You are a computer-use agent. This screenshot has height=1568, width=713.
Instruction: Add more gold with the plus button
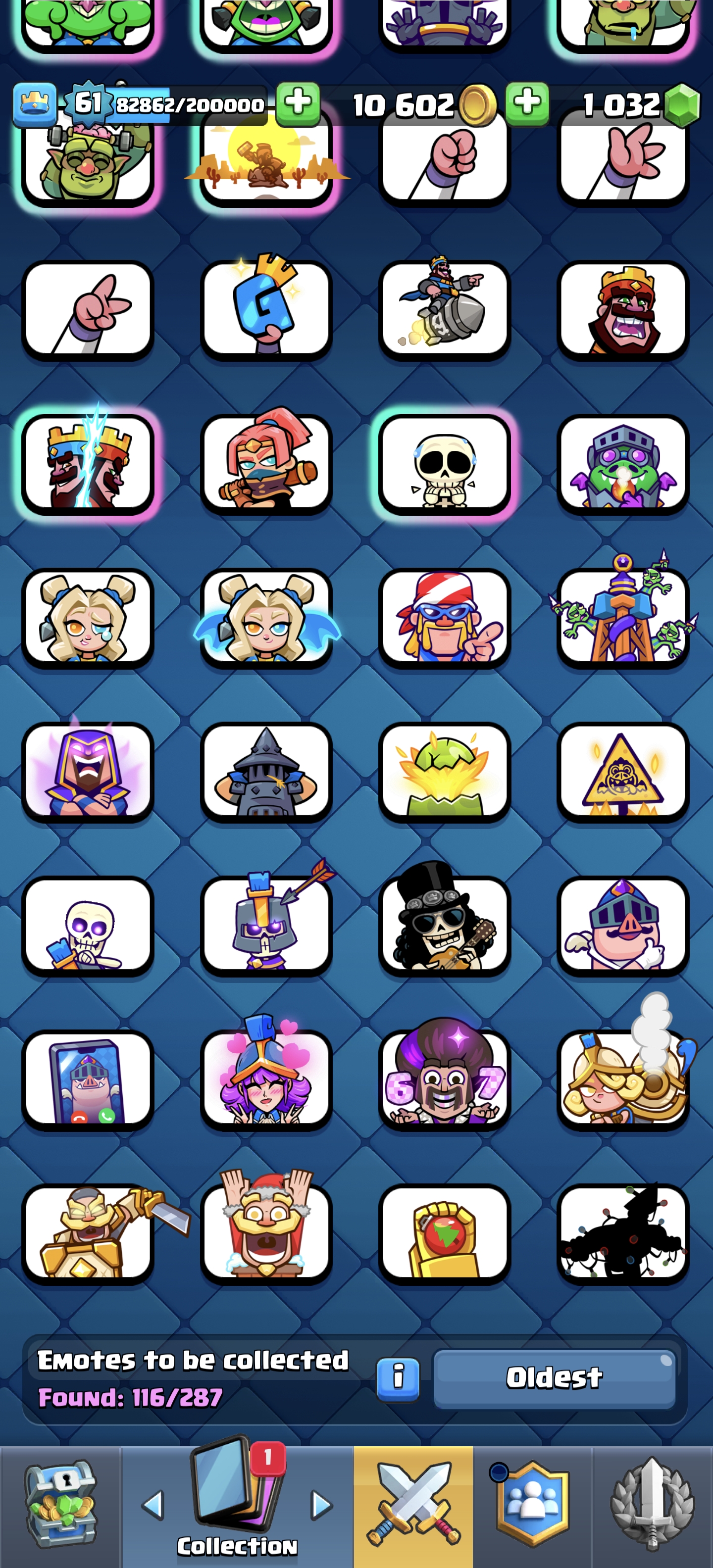tap(298, 104)
